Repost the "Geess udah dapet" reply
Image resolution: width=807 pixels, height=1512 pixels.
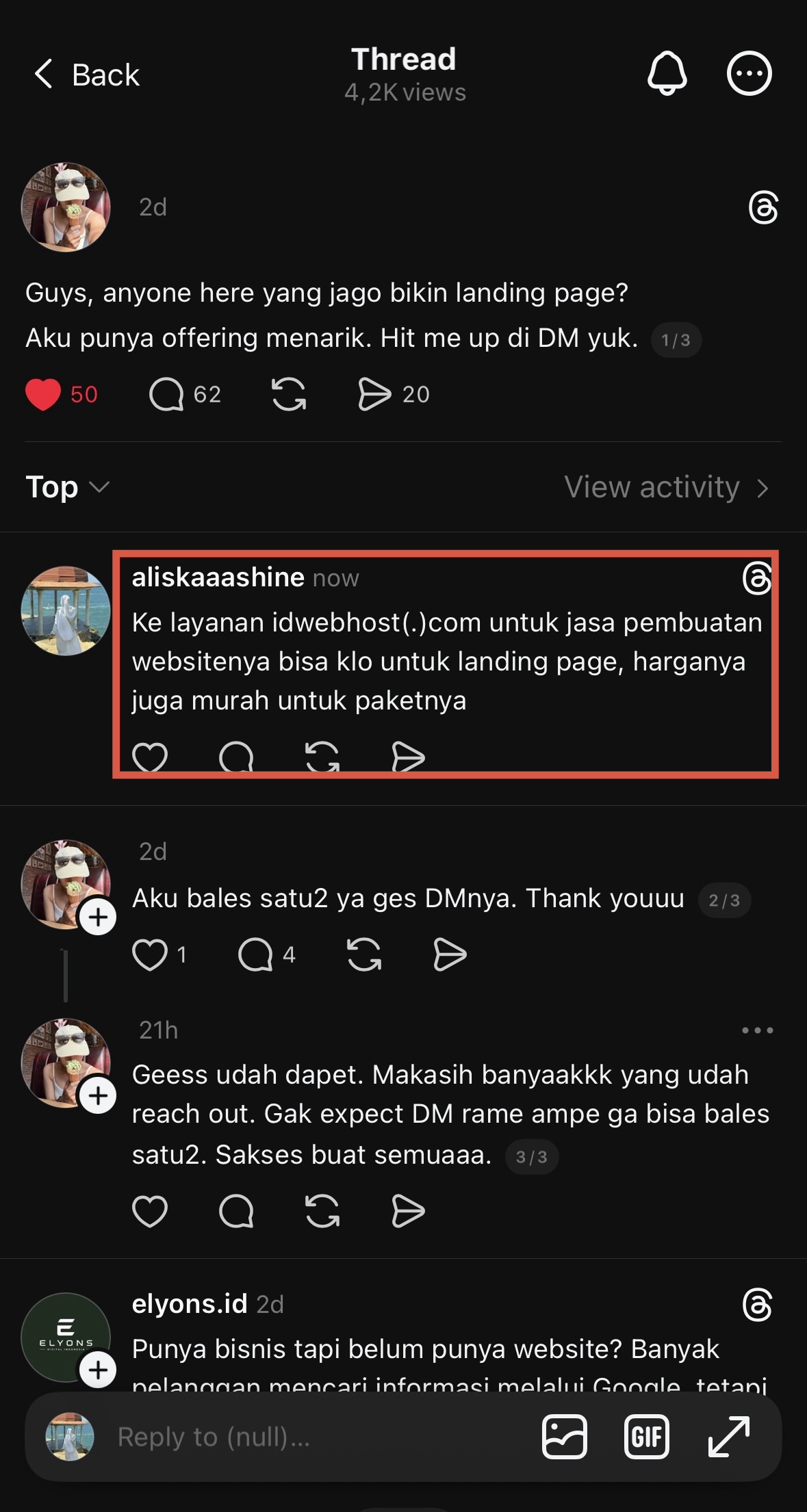click(322, 1212)
